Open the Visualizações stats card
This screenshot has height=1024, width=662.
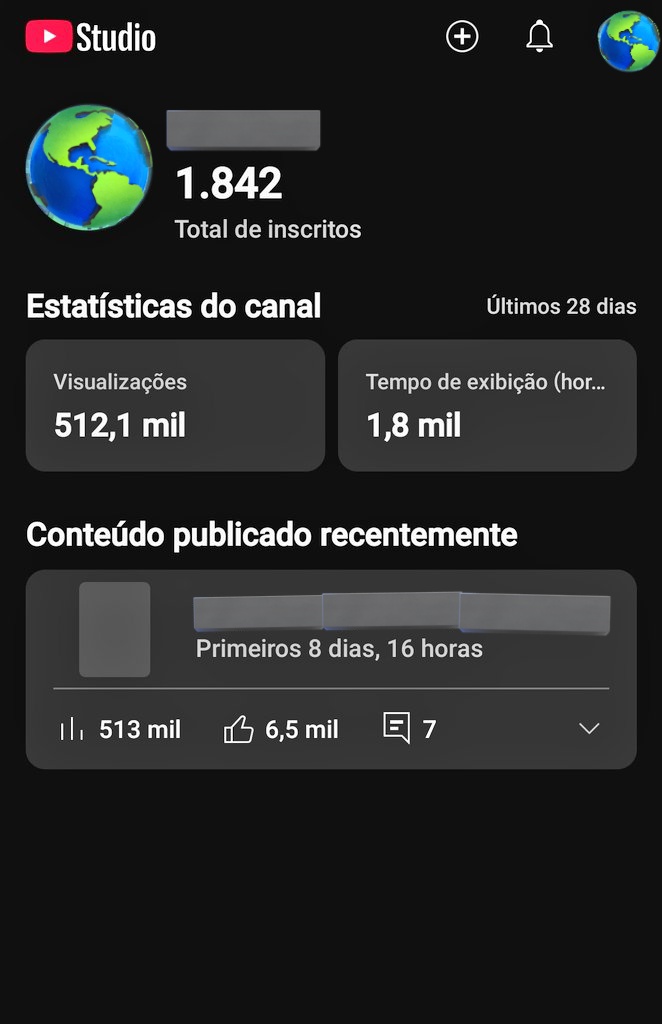pos(175,405)
